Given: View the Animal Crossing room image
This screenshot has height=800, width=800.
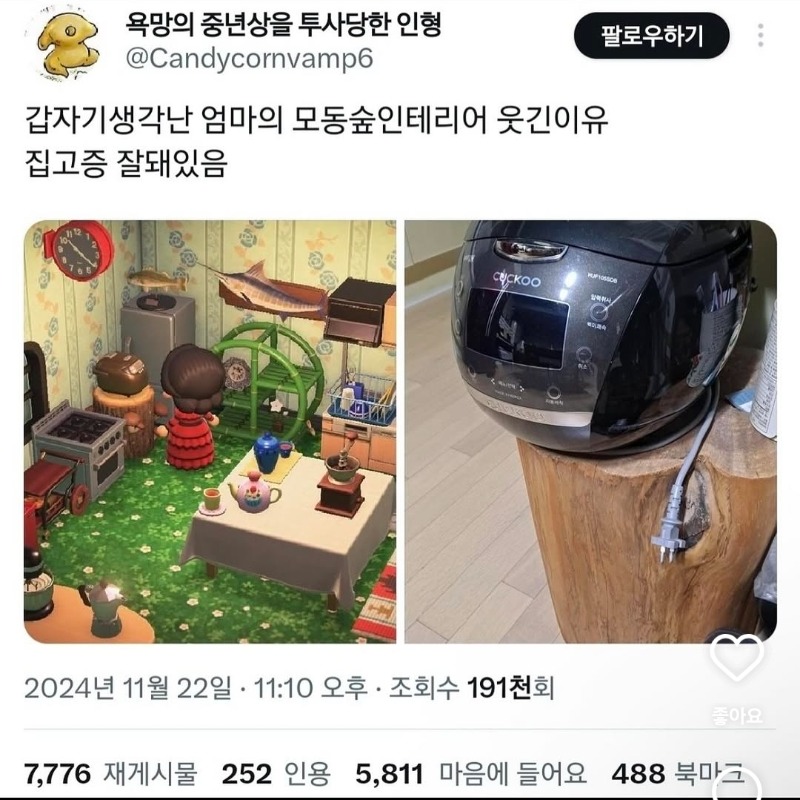Looking at the screenshot, I should [x=210, y=431].
